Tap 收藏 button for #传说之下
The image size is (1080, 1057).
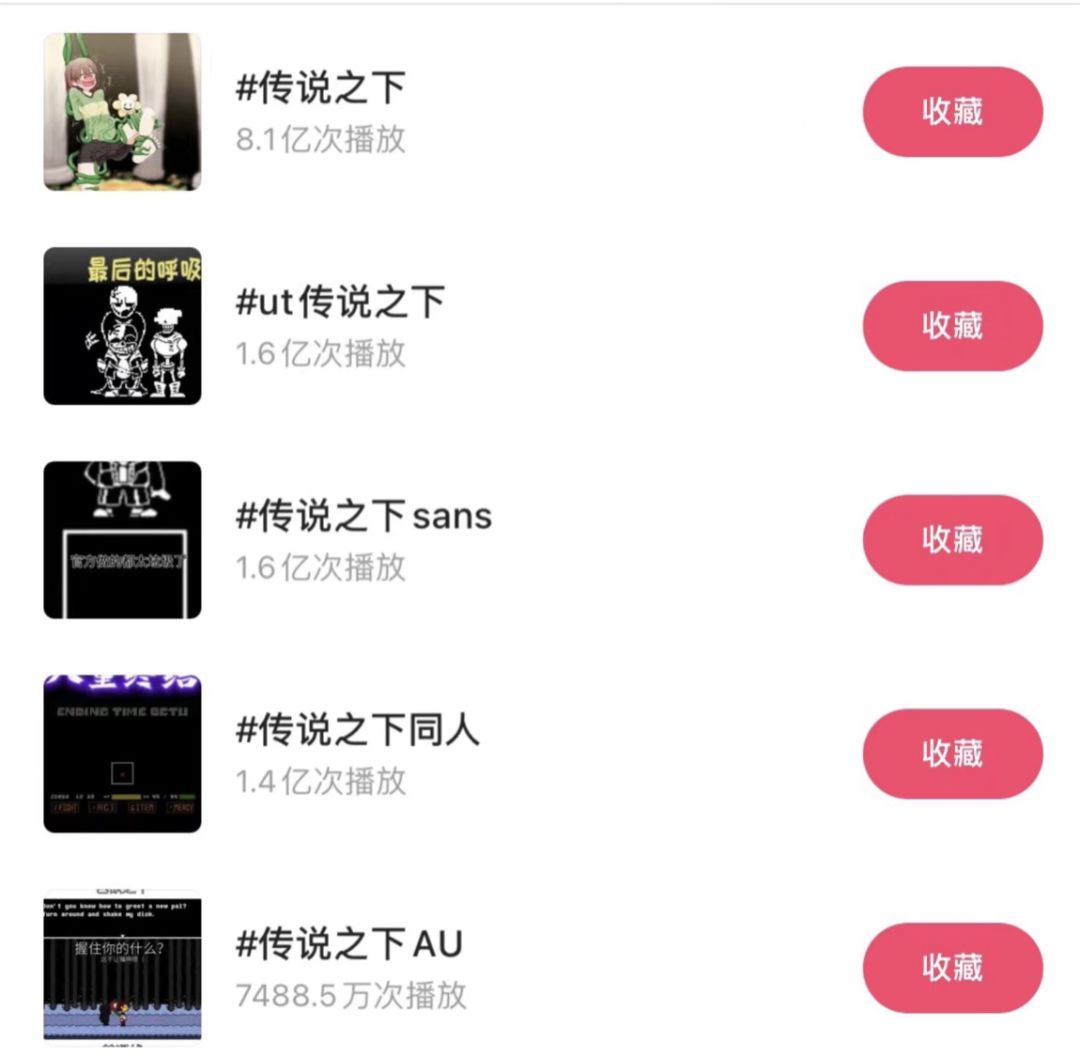[x=952, y=112]
